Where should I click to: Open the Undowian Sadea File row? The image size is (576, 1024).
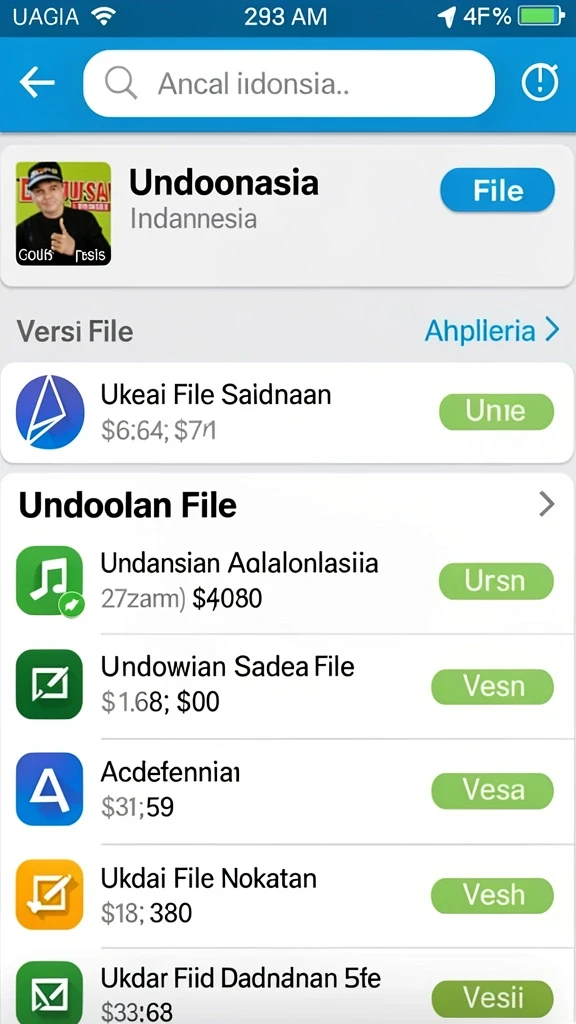288,686
